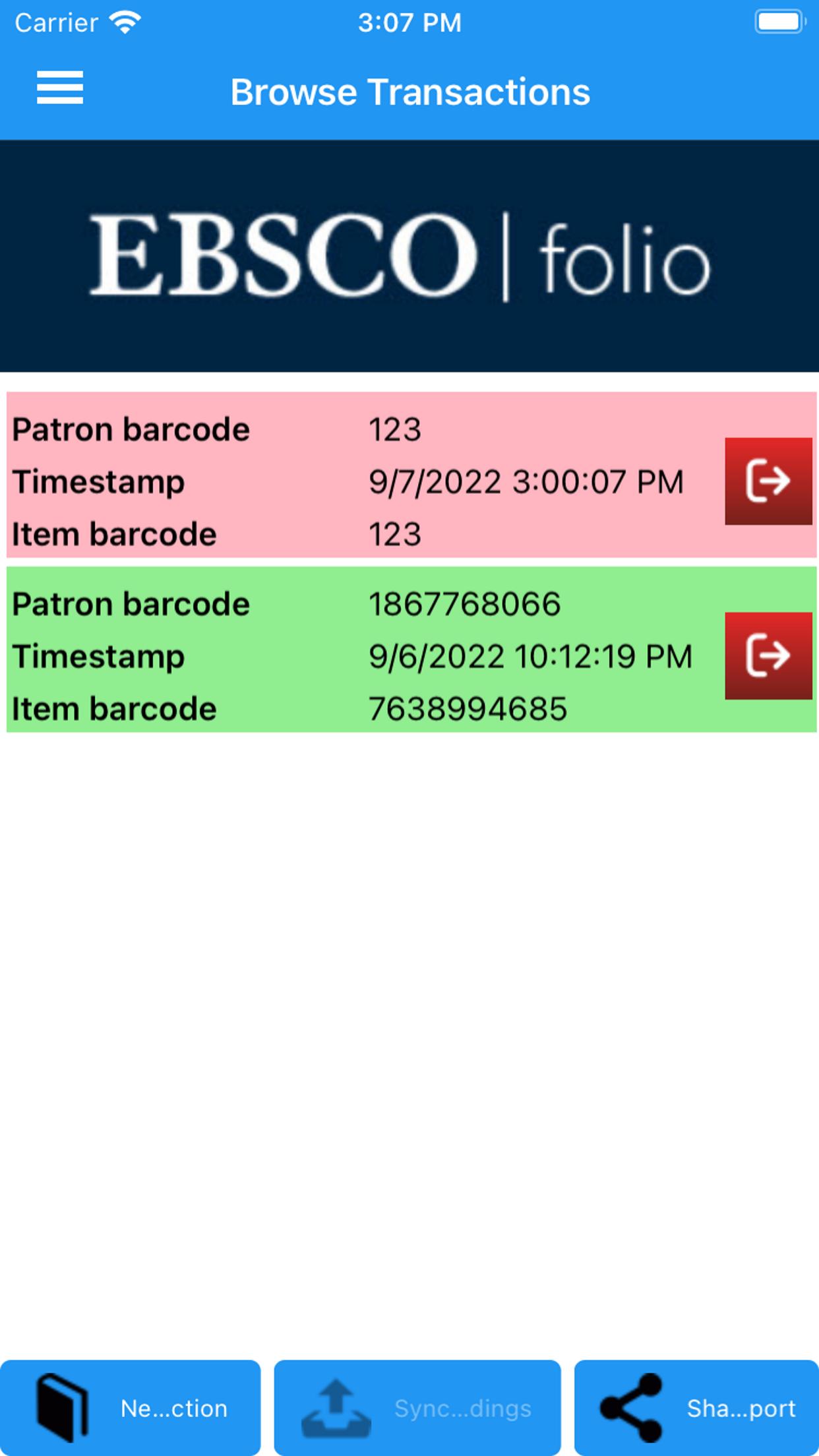Share the report via Sha...port button
Screen dimensions: 819x1456
[696, 1408]
